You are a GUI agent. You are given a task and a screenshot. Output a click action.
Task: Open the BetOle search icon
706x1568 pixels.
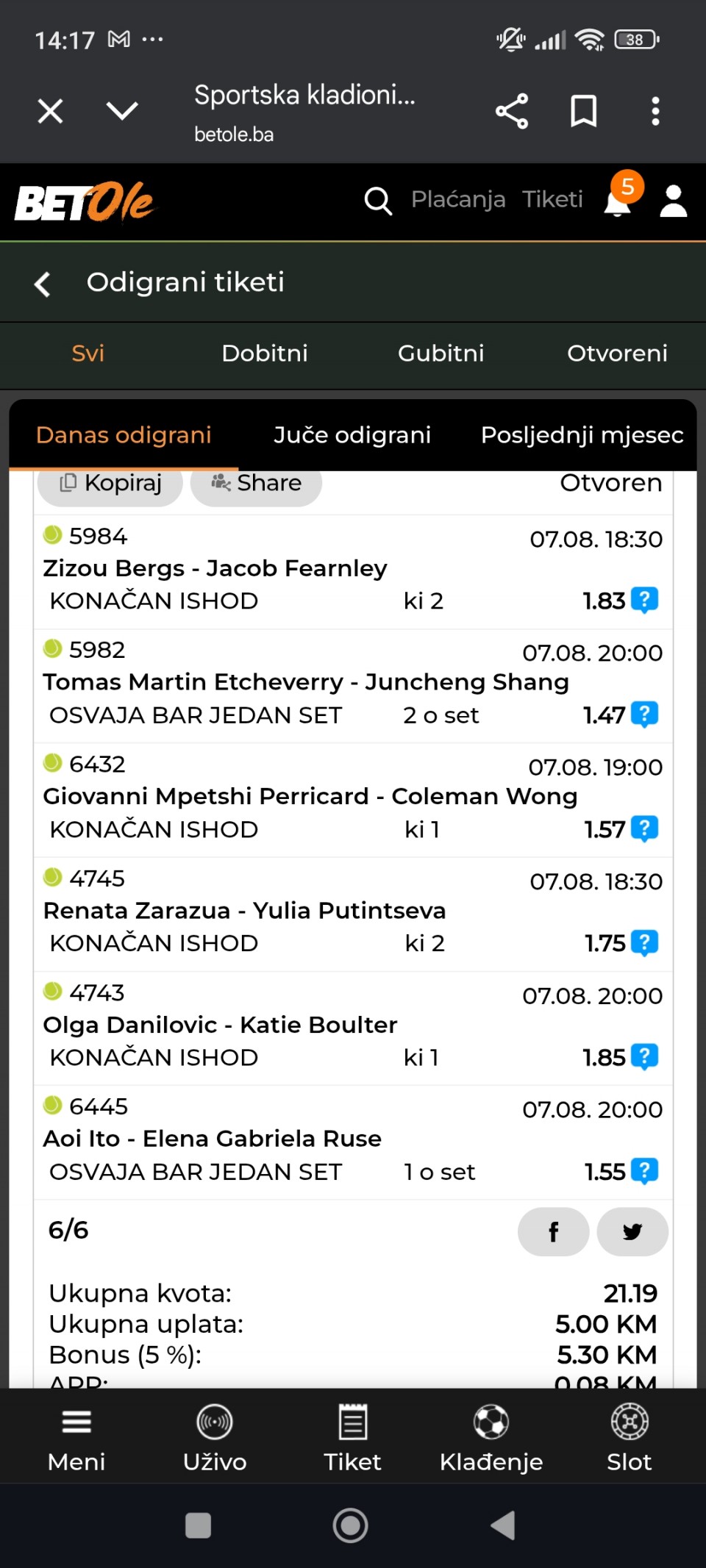pyautogui.click(x=378, y=200)
